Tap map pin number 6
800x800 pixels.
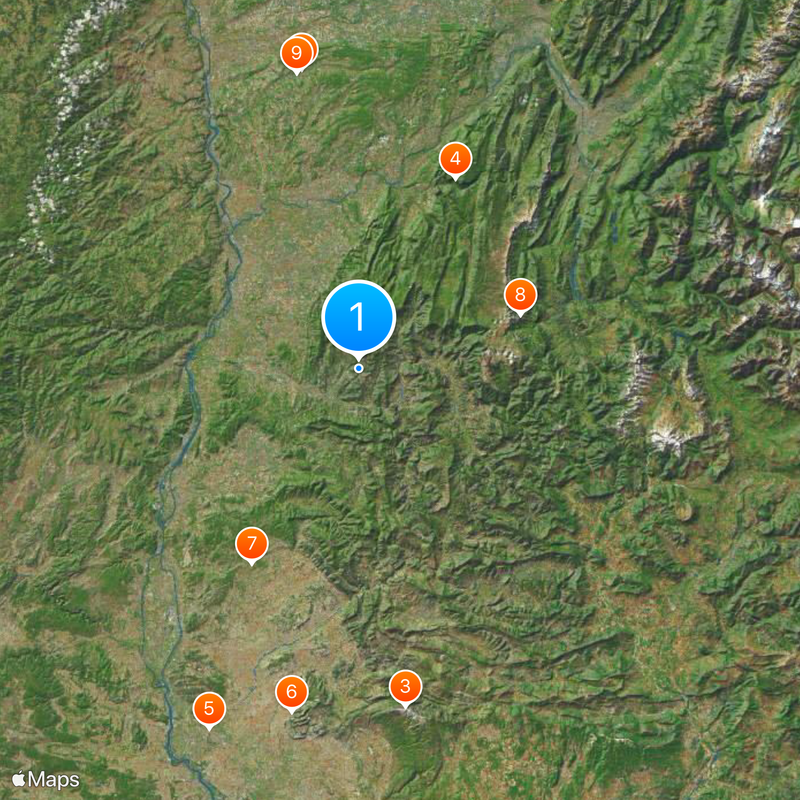coord(291,691)
